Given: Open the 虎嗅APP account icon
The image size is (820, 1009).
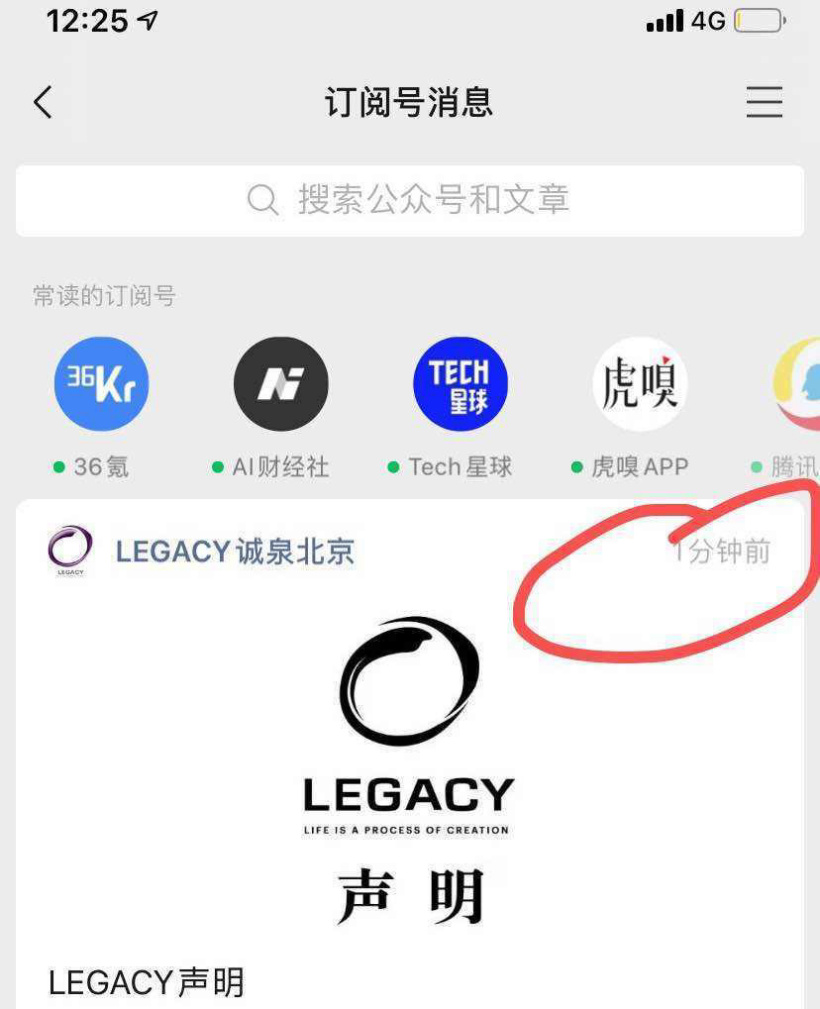Looking at the screenshot, I should tap(640, 382).
